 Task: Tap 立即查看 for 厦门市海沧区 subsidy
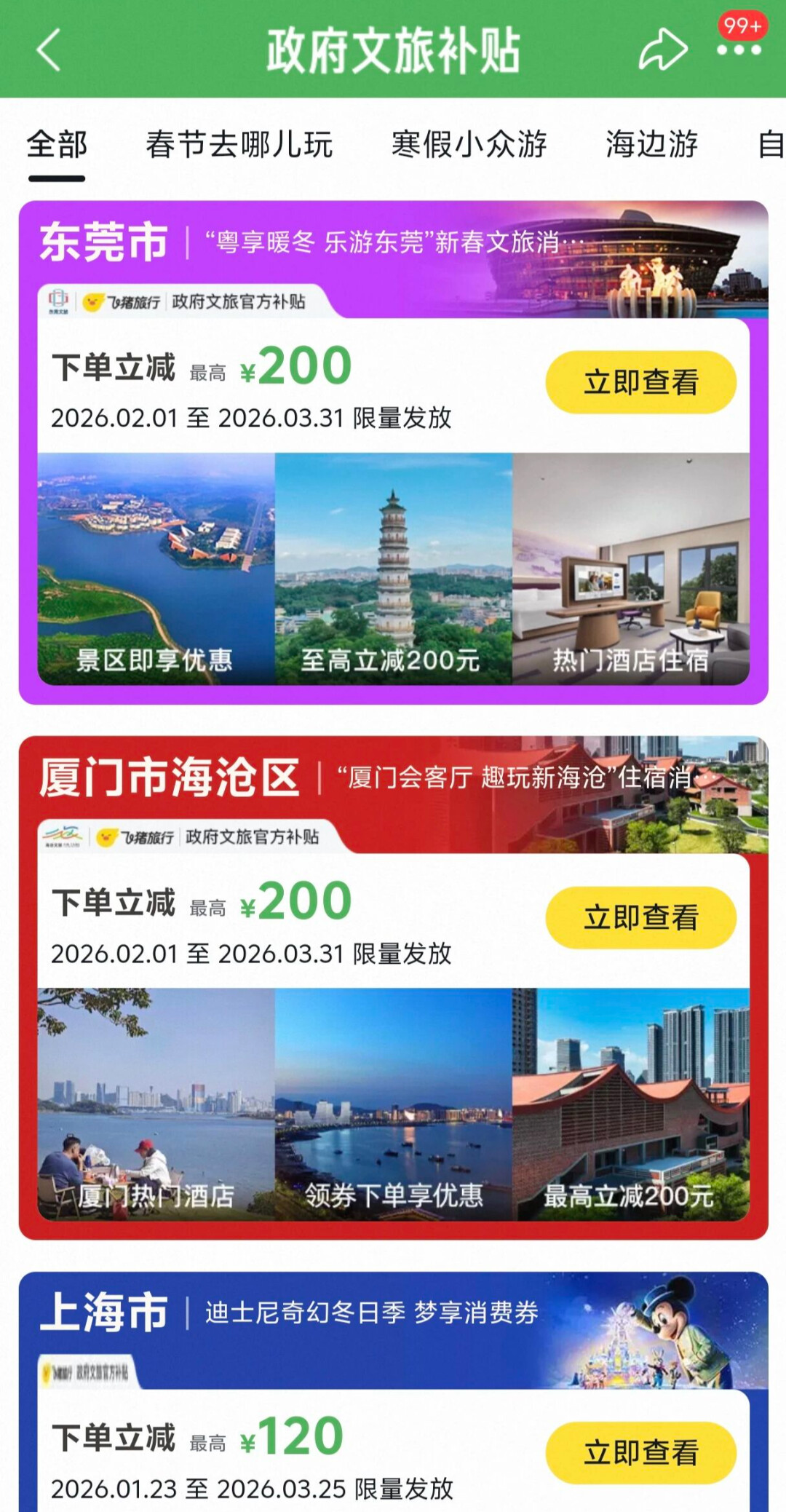click(640, 918)
